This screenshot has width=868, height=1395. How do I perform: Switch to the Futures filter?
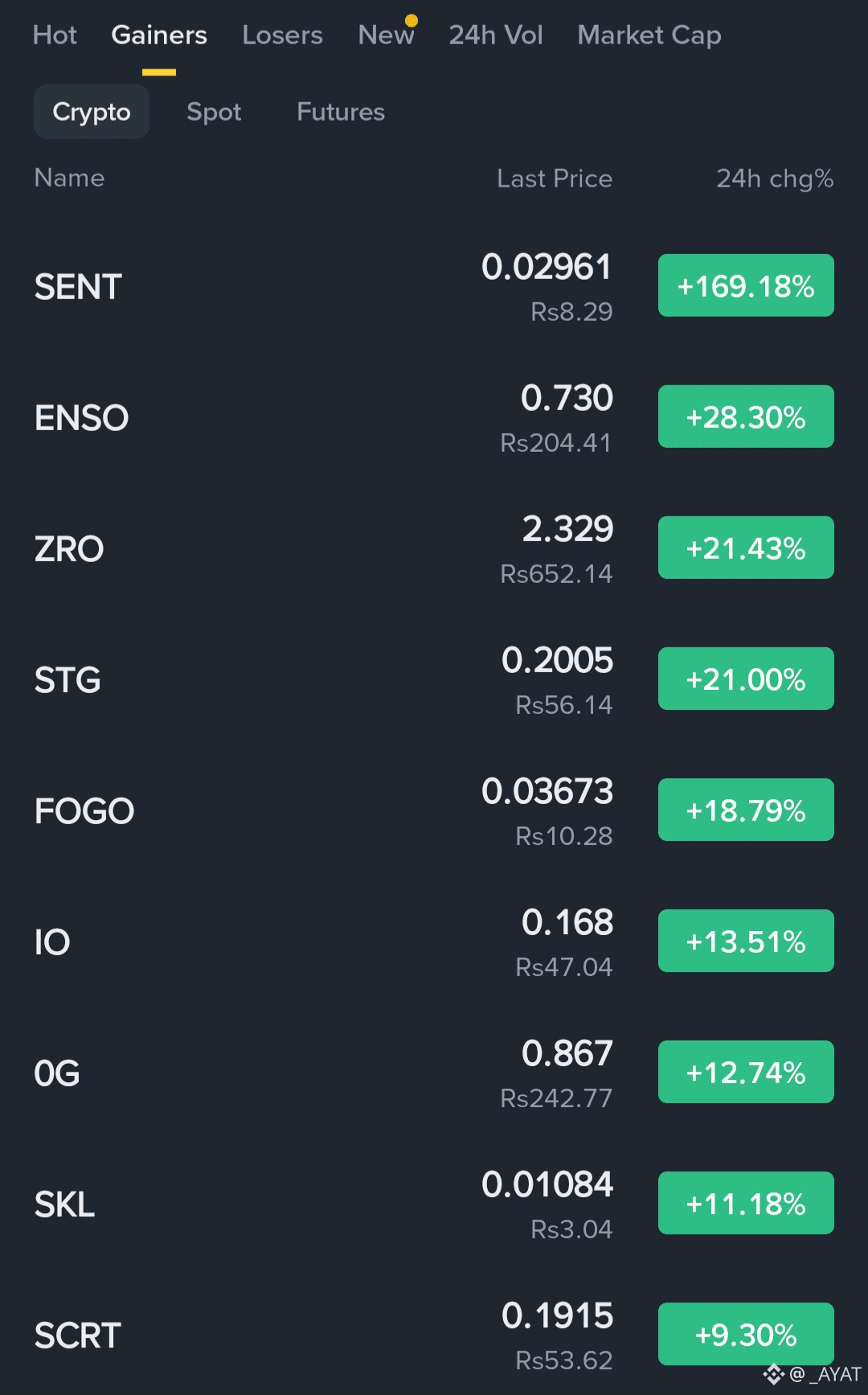[x=341, y=112]
